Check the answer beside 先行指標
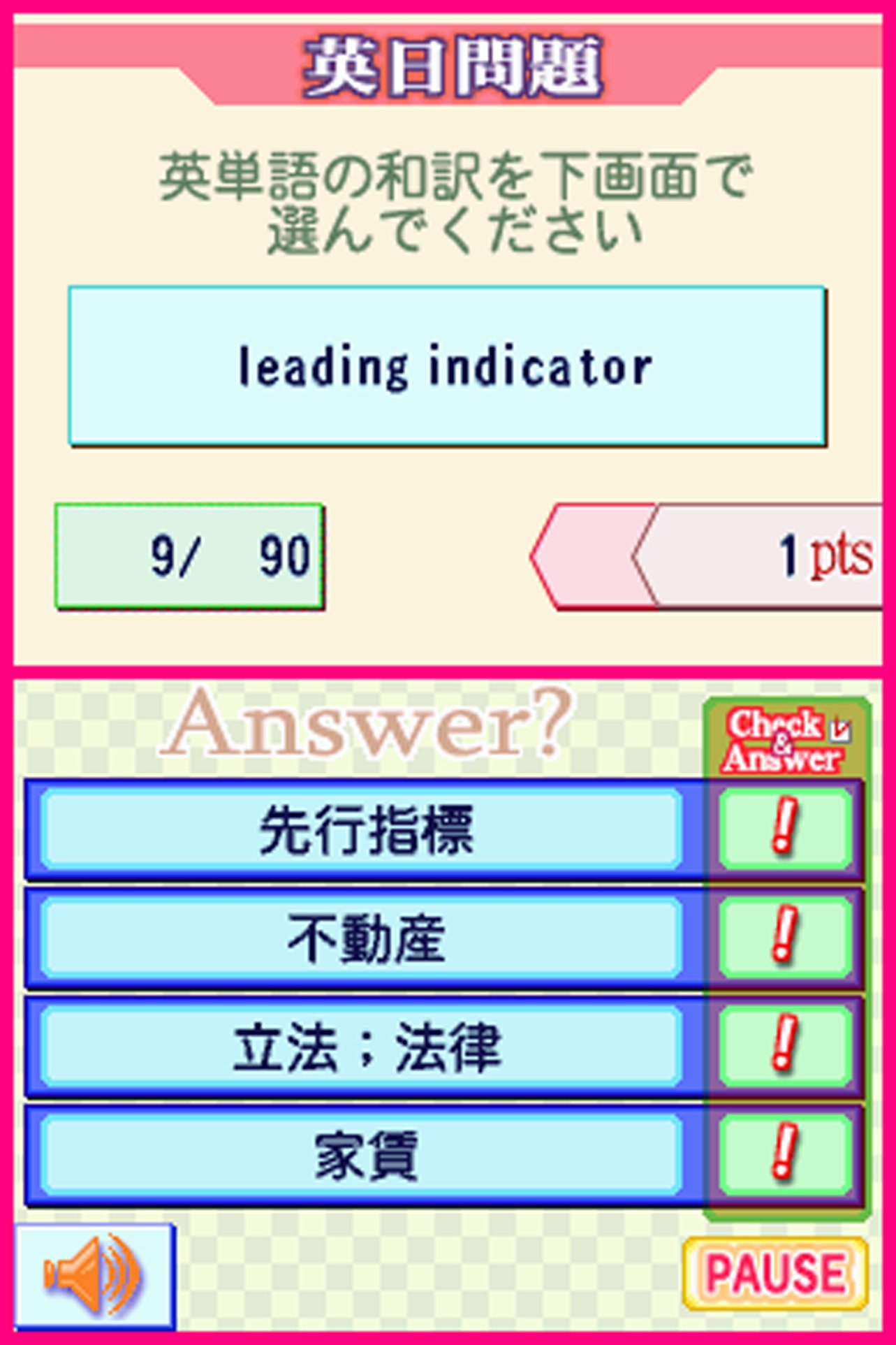The height and width of the screenshot is (1345, 896). [785, 829]
